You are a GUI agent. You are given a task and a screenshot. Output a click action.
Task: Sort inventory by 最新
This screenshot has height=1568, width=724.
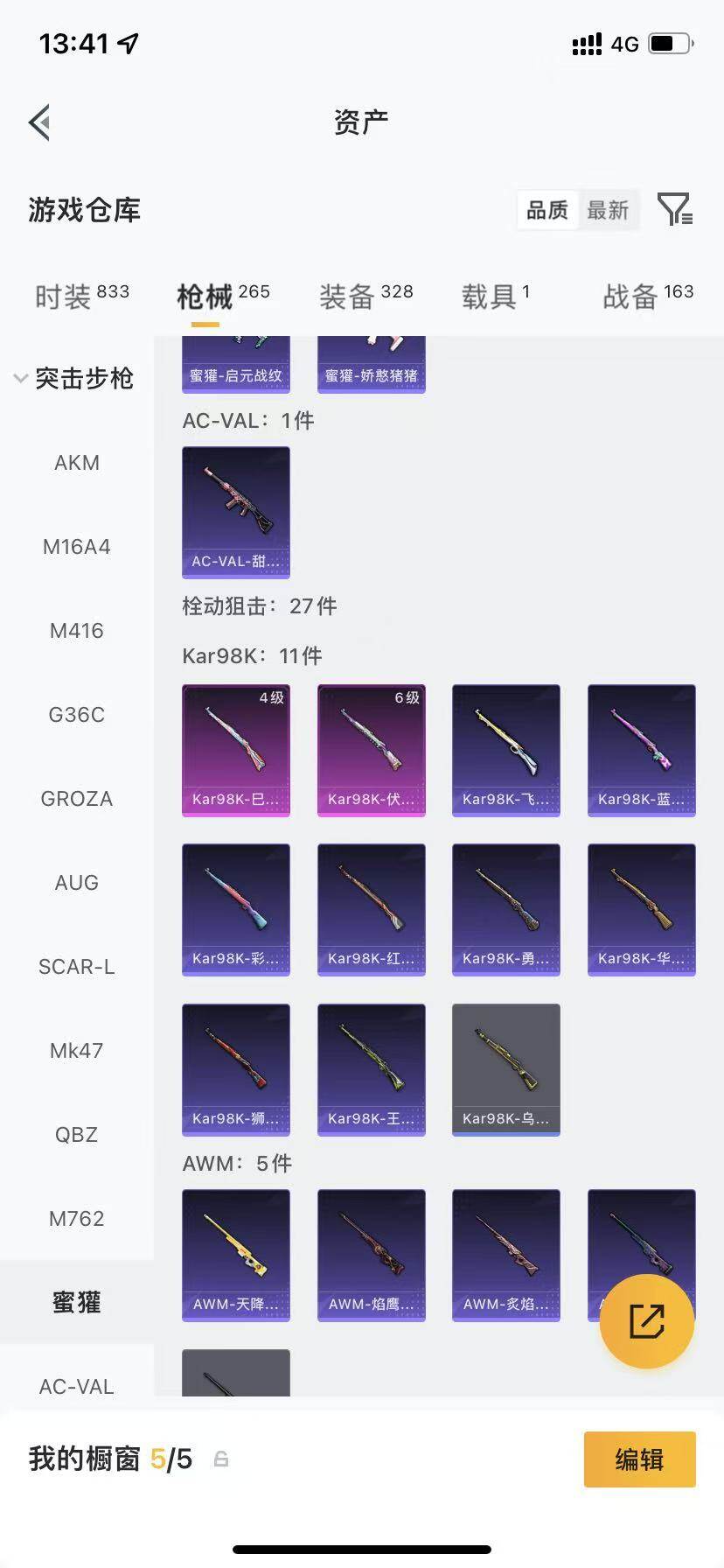608,210
